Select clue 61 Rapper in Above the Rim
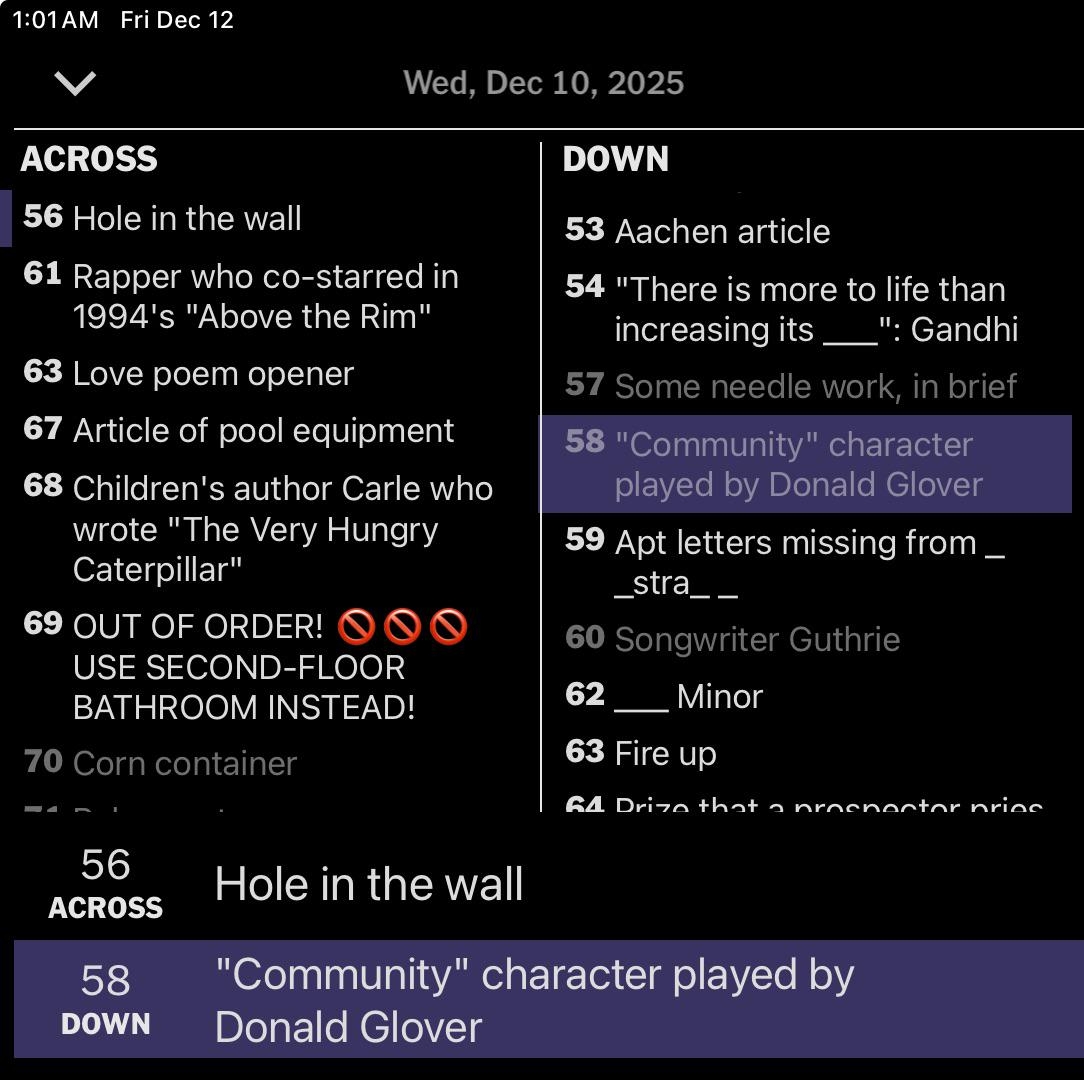Image resolution: width=1084 pixels, height=1080 pixels. click(265, 296)
